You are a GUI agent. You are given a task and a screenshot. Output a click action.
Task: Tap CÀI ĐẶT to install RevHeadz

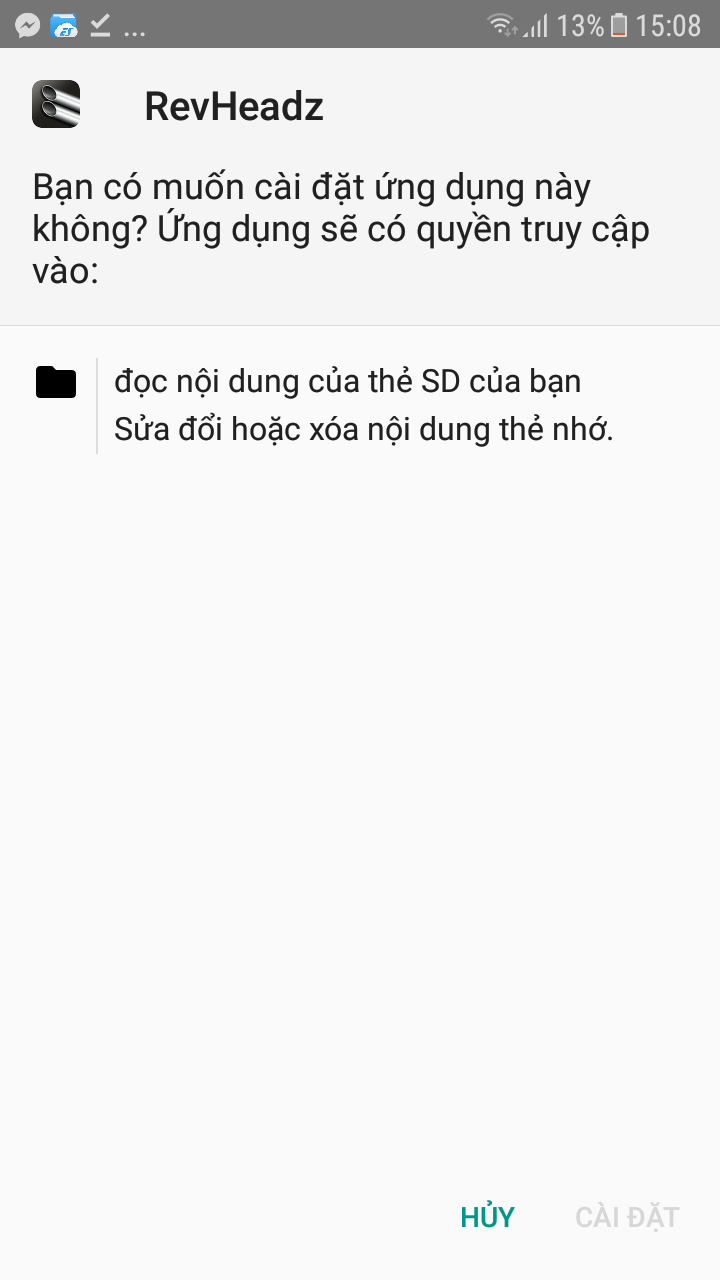point(627,1217)
